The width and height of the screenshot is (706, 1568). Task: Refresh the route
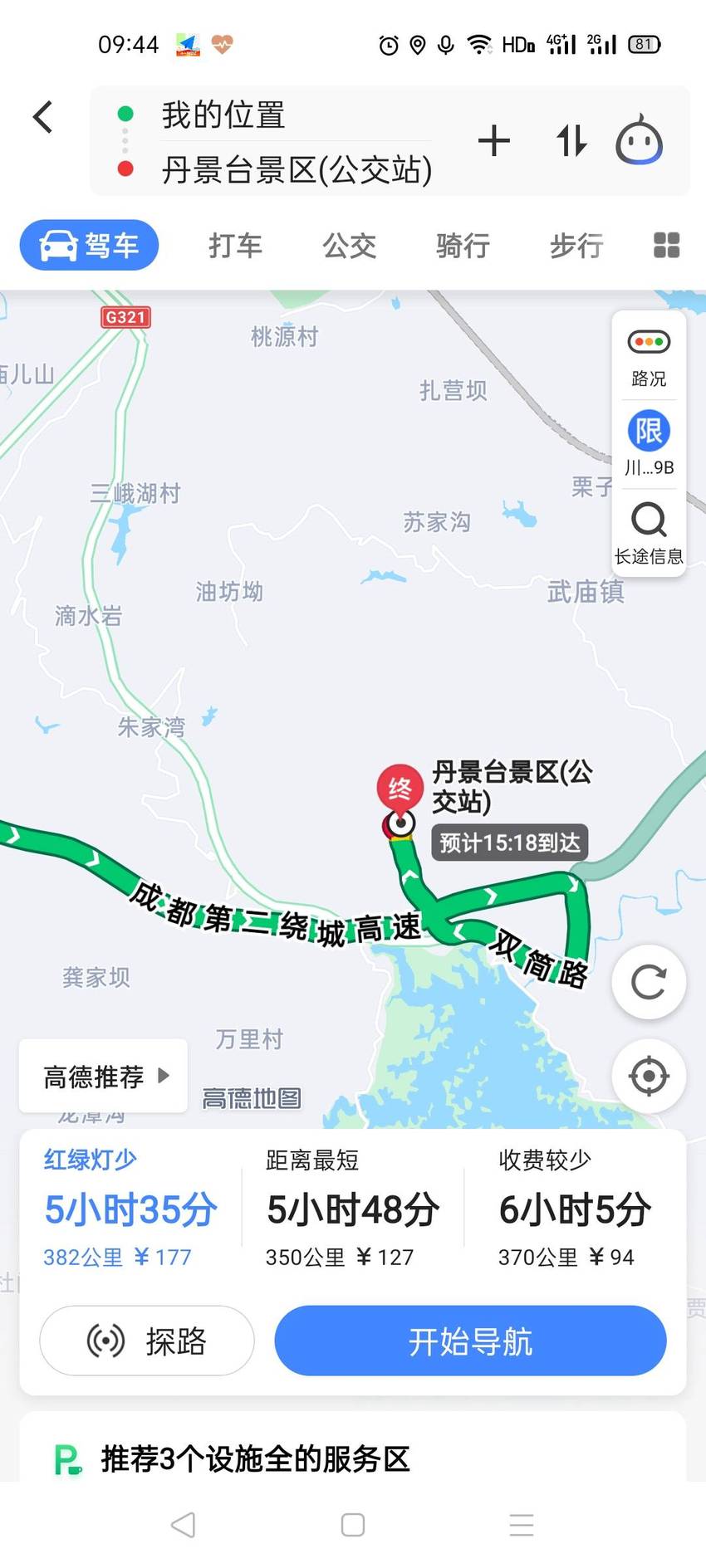pyautogui.click(x=649, y=982)
